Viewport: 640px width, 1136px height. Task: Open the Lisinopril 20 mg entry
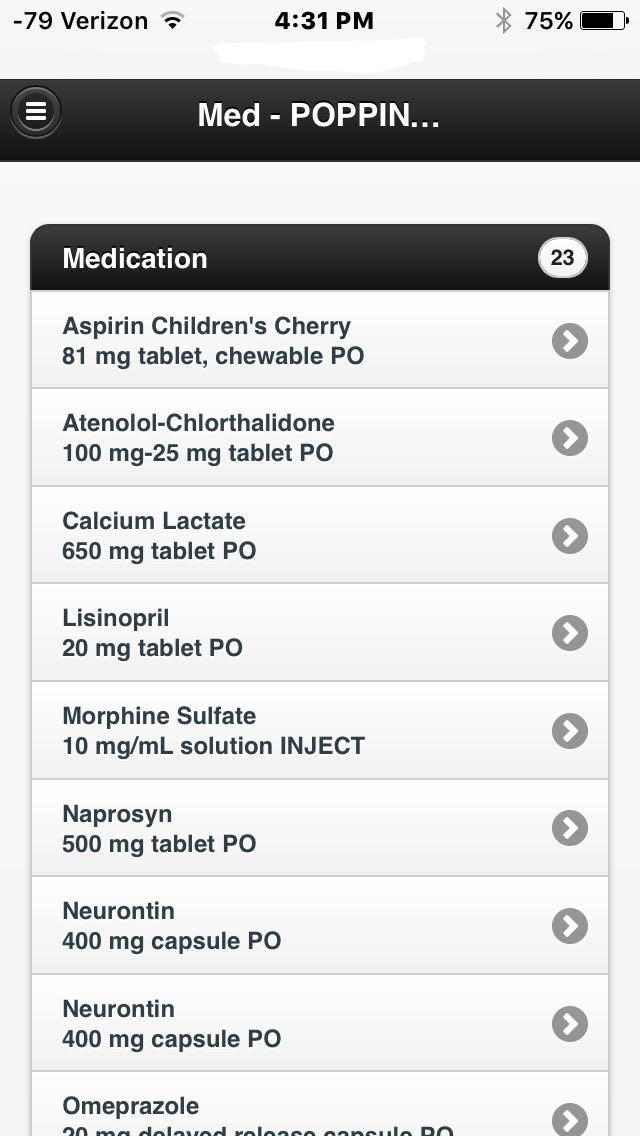click(x=320, y=632)
